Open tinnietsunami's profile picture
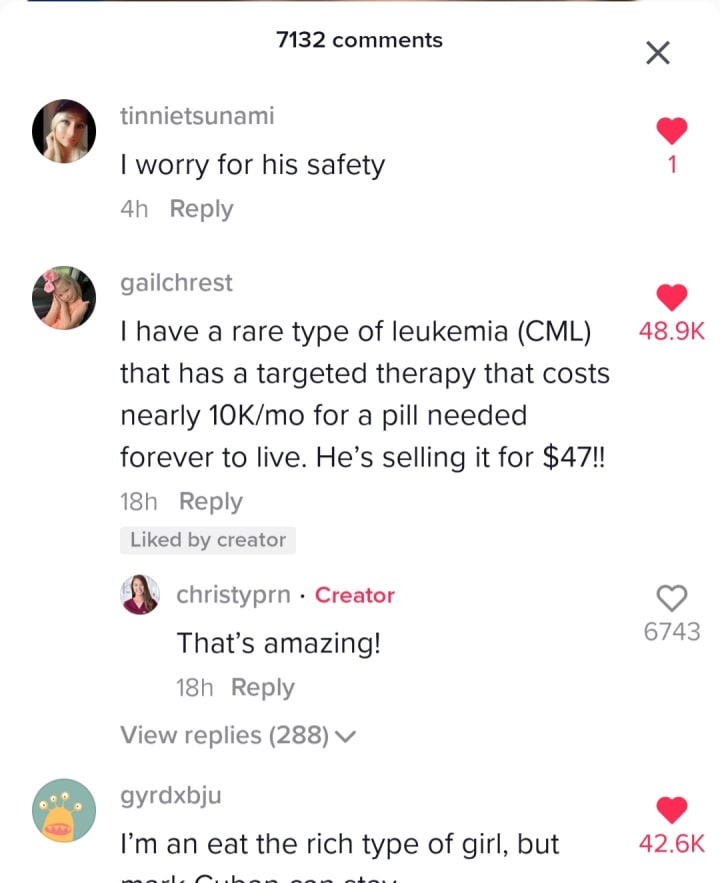This screenshot has width=720, height=883. 64,131
